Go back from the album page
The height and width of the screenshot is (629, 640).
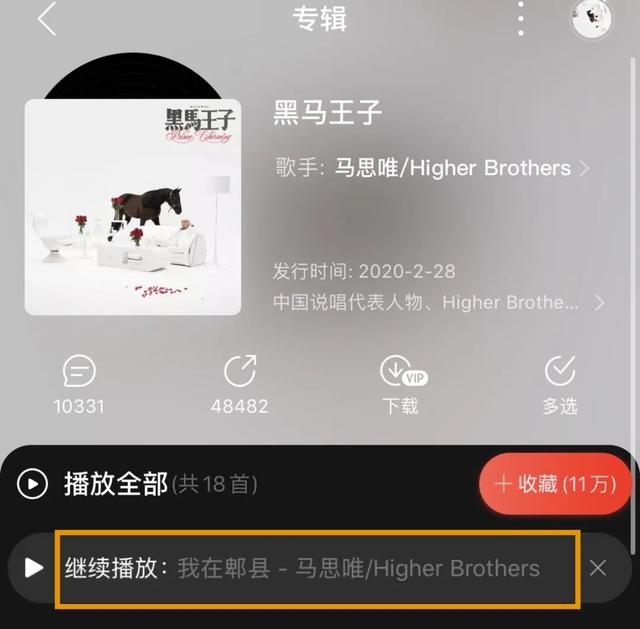[x=46, y=20]
